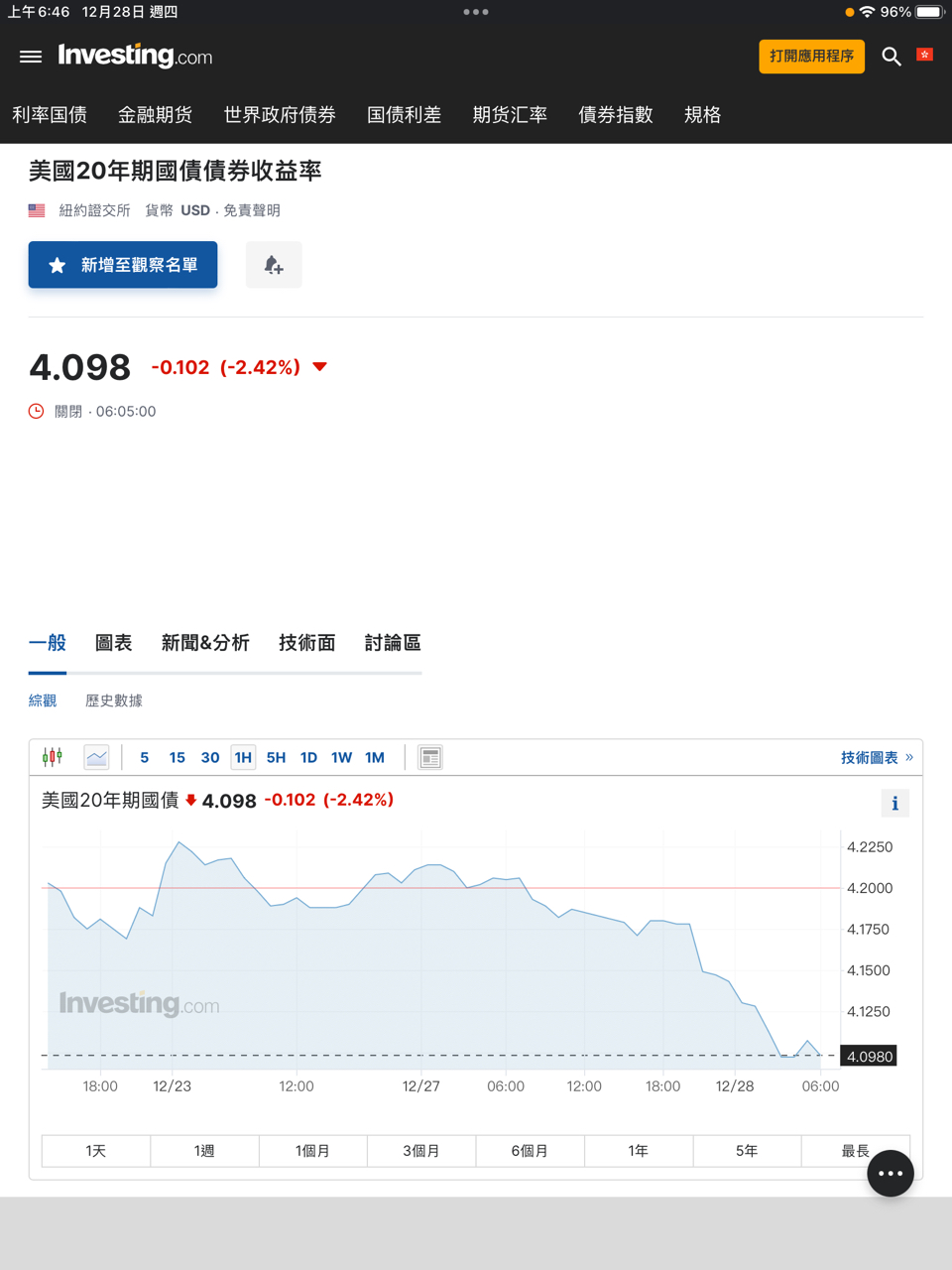Click the flag icon in the top bar
The image size is (952, 1270).
tap(924, 55)
